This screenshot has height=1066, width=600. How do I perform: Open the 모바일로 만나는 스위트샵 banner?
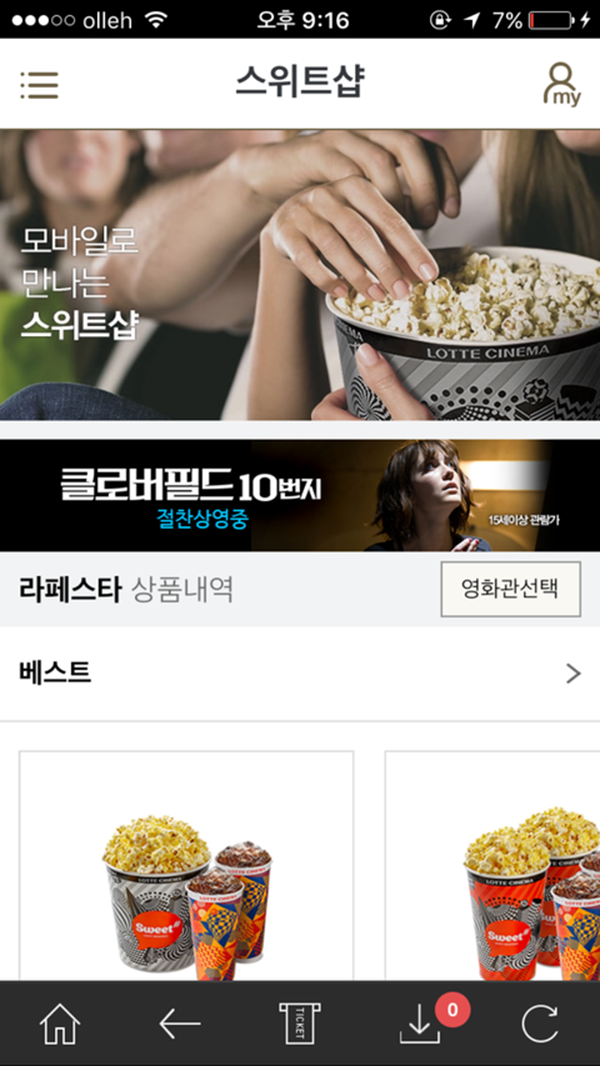tap(300, 275)
